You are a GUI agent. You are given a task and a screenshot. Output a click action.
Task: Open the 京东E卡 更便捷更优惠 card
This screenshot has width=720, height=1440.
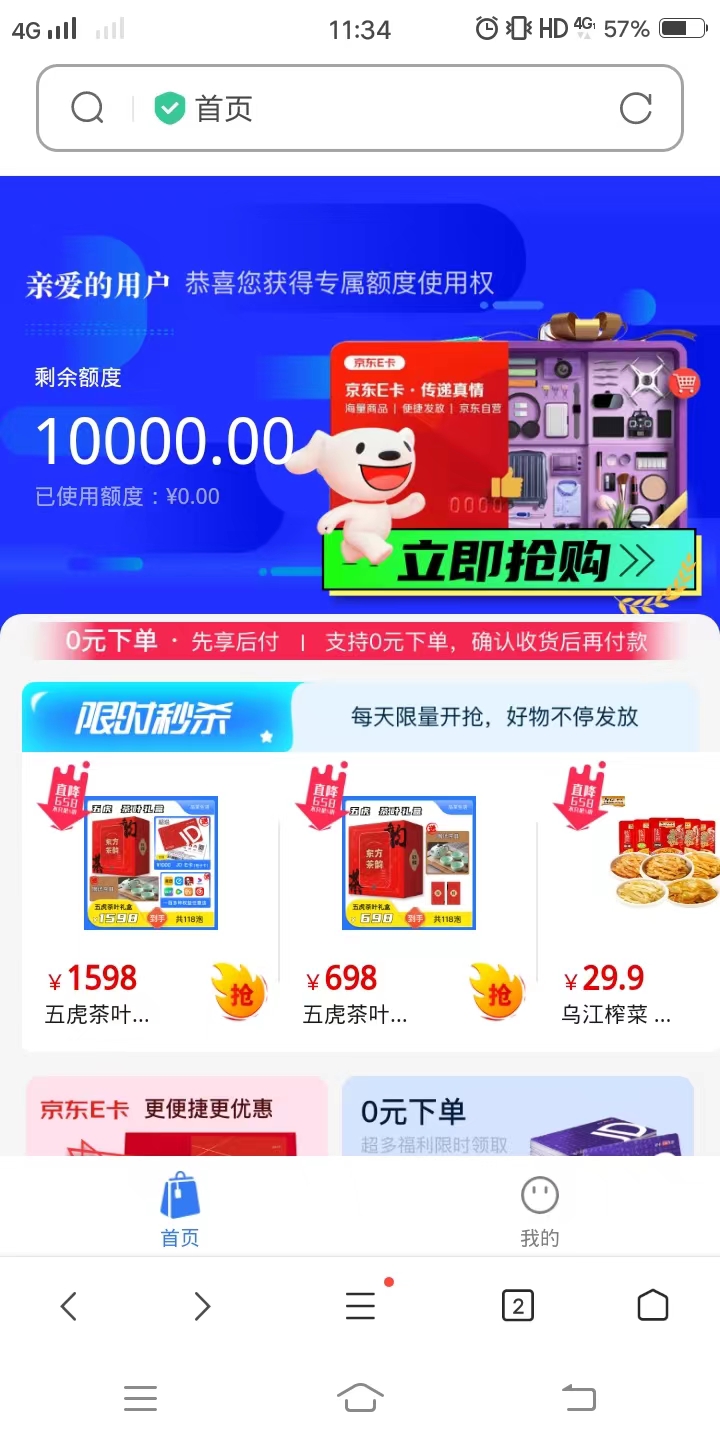[177, 1116]
